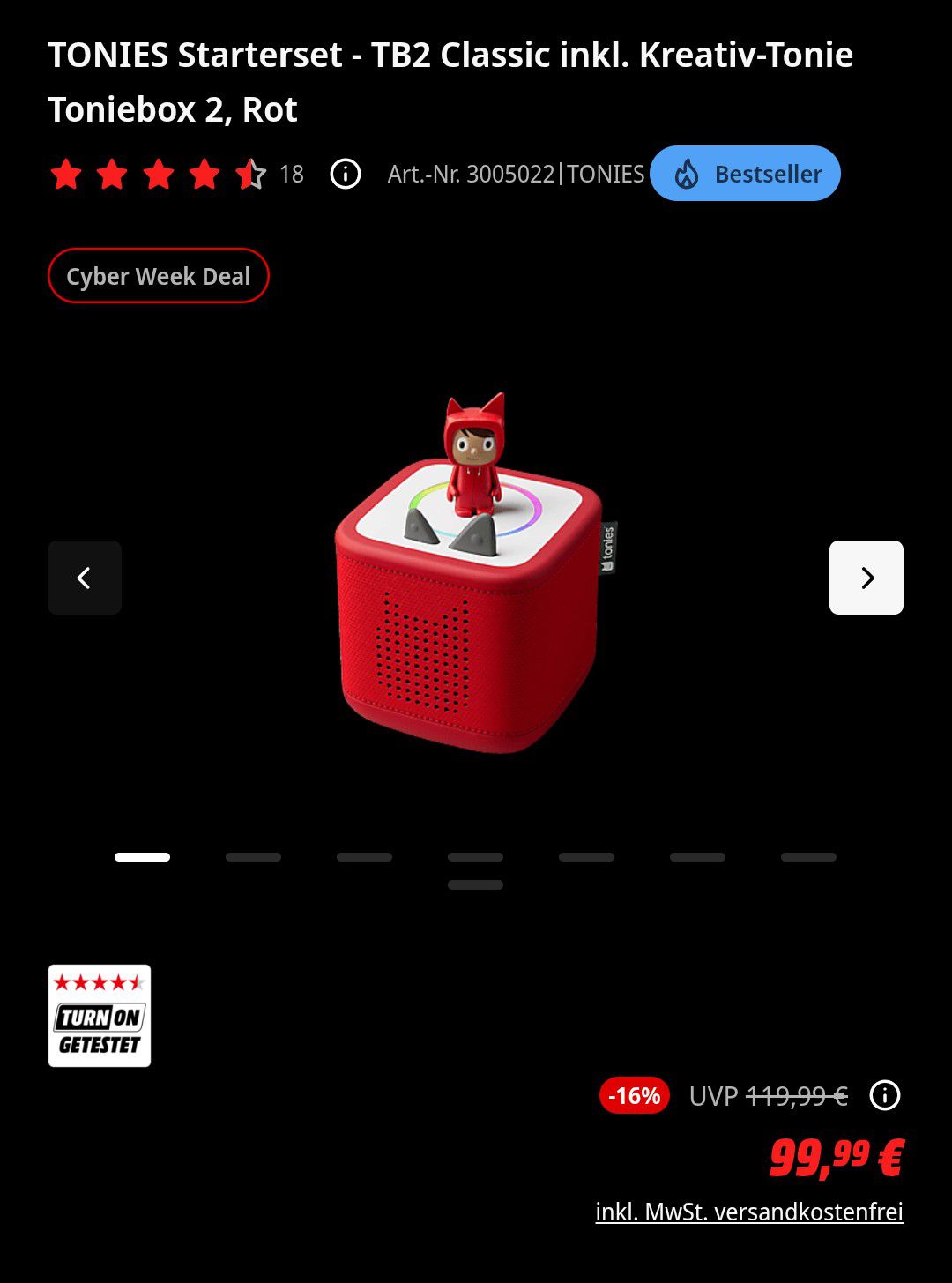Image resolution: width=952 pixels, height=1283 pixels.
Task: Tap the Bestseller badge
Action: click(745, 174)
